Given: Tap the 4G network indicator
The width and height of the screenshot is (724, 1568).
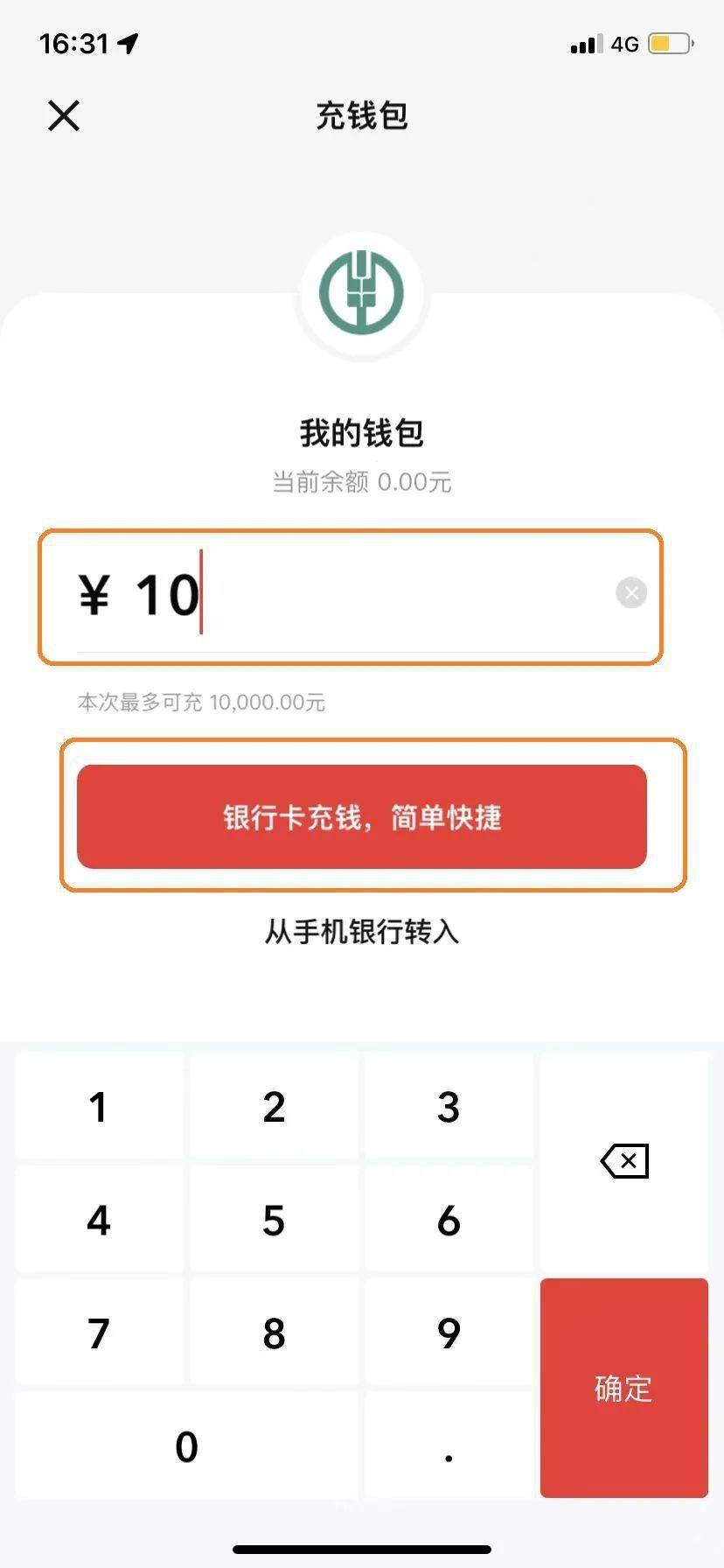Looking at the screenshot, I should point(623,43).
